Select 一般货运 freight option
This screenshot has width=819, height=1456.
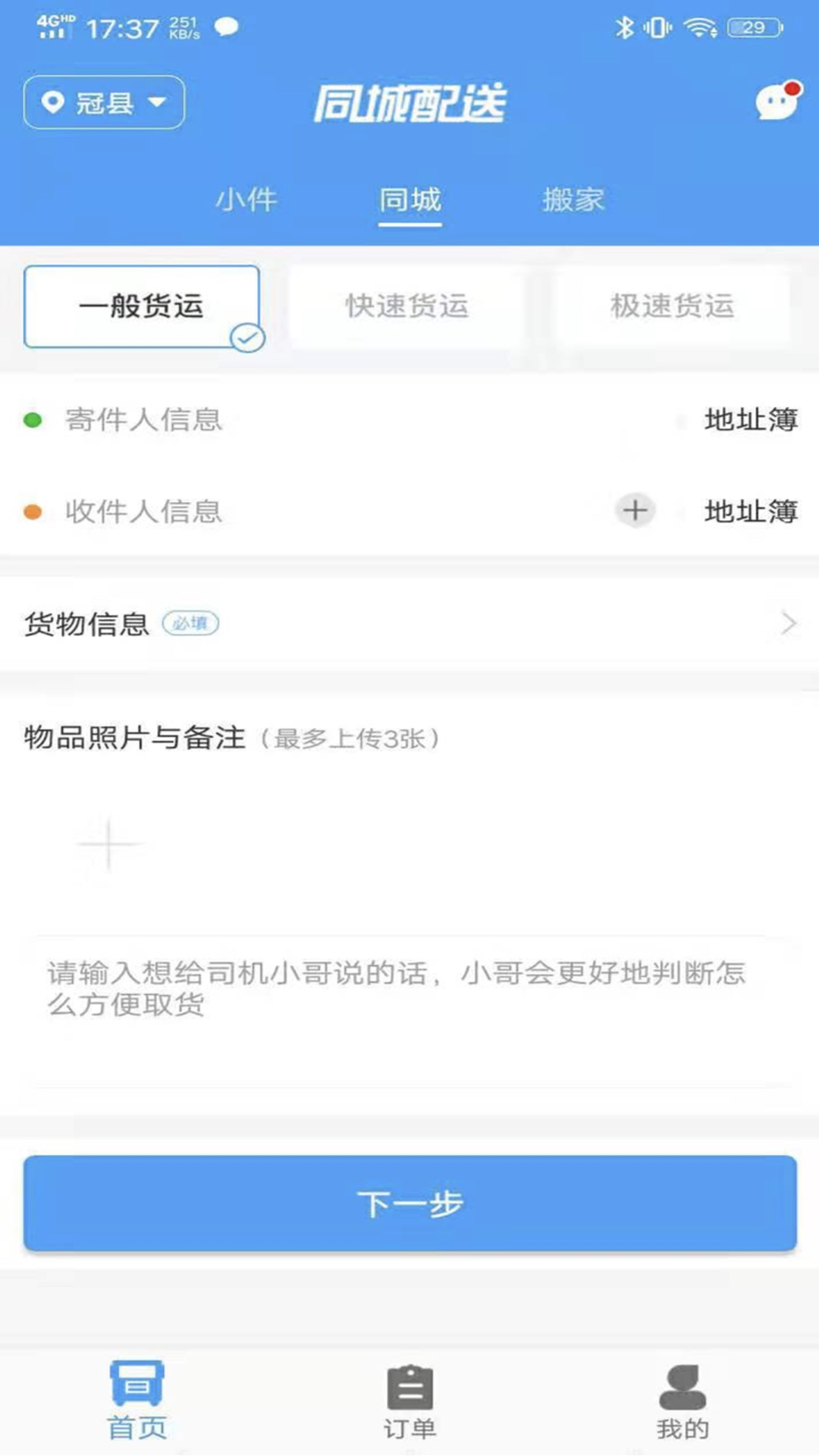coord(143,306)
